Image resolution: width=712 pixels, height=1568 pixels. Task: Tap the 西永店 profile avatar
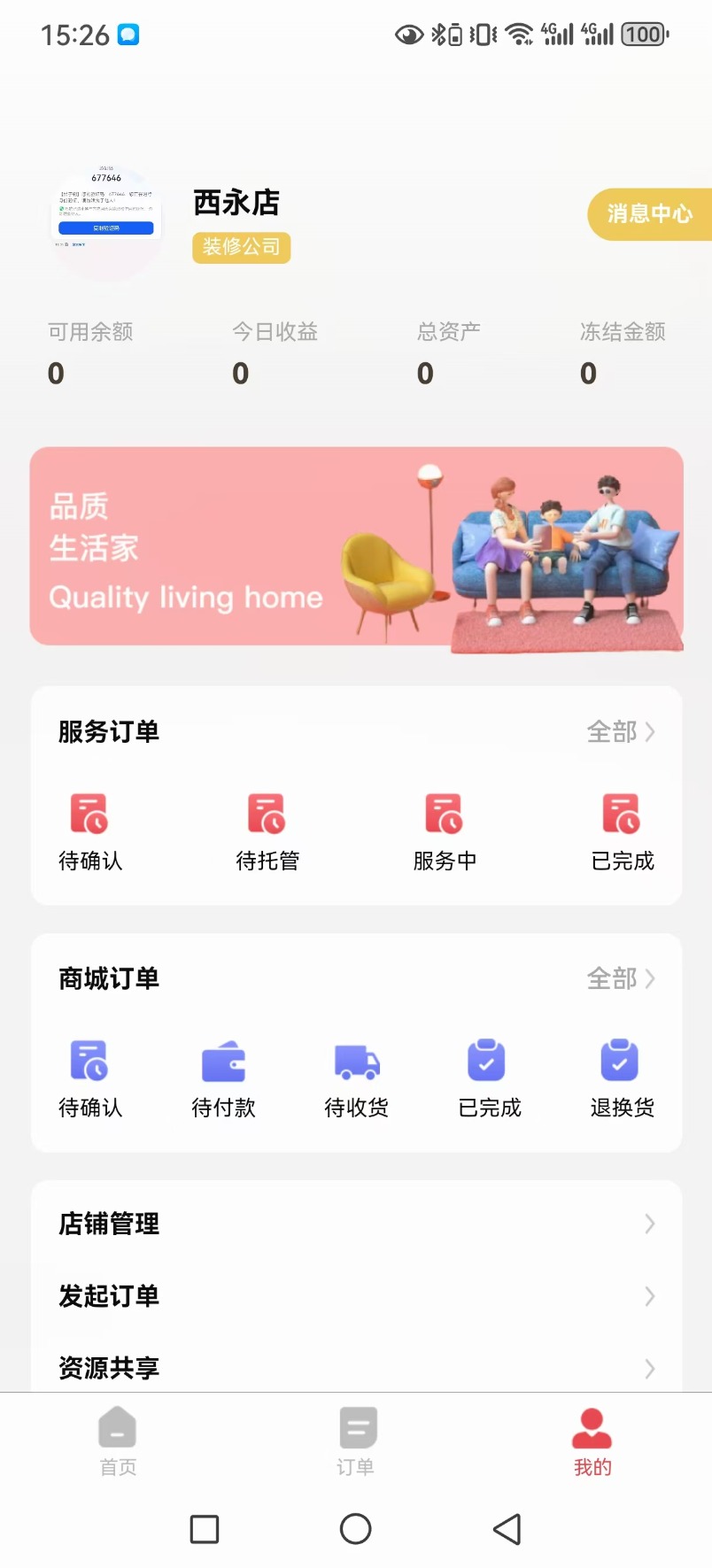(107, 221)
